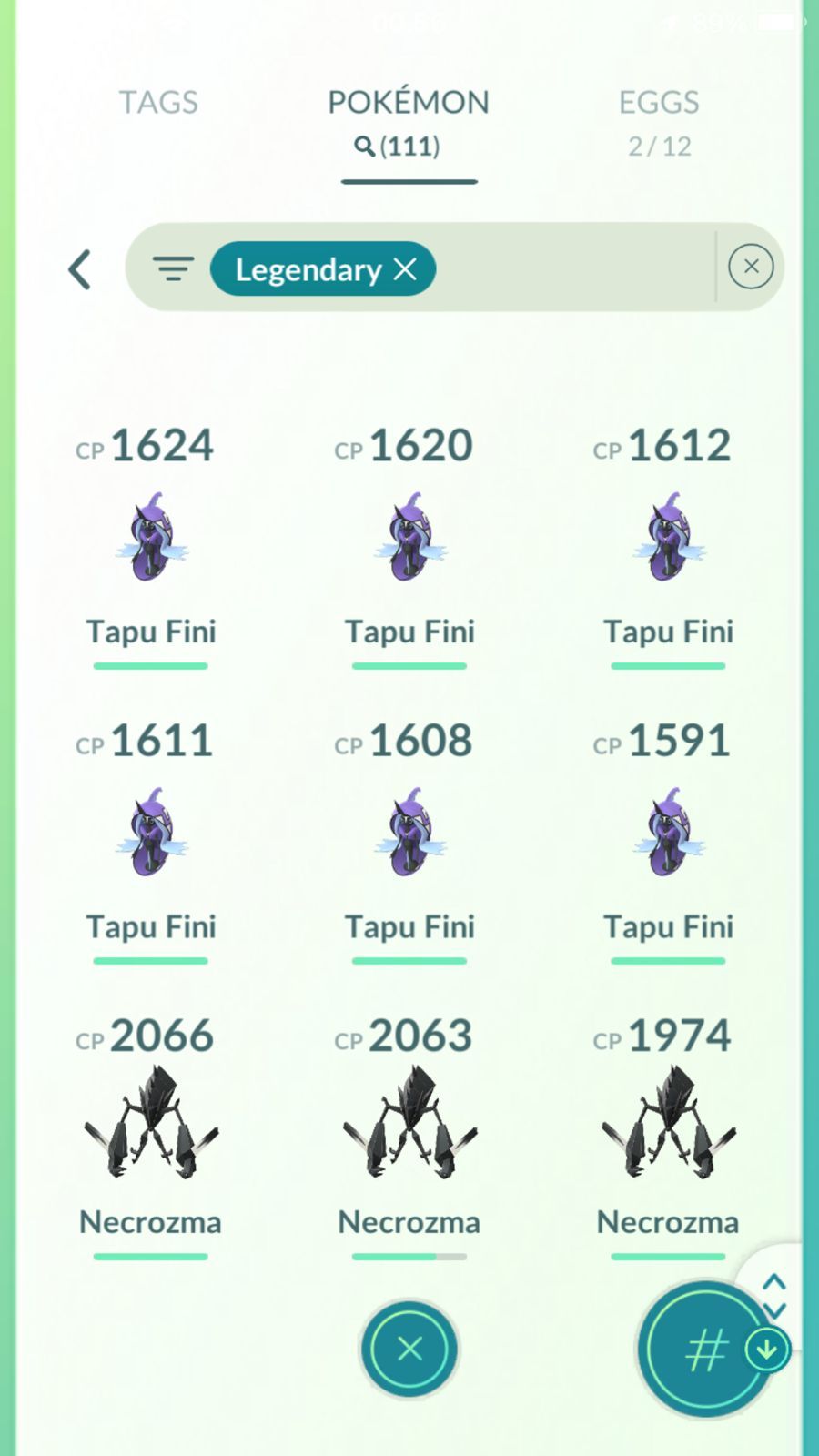This screenshot has width=819, height=1456.
Task: Open Necrozma with CP 2063
Action: pos(409,1136)
